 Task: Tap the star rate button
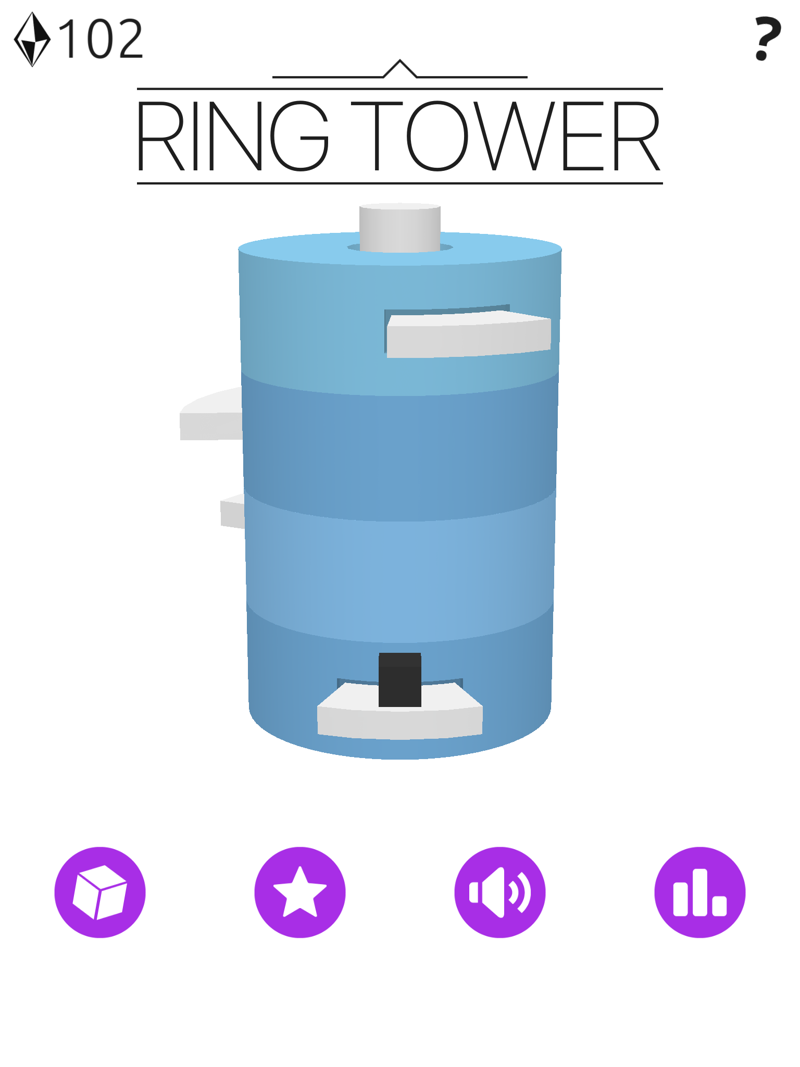[300, 892]
